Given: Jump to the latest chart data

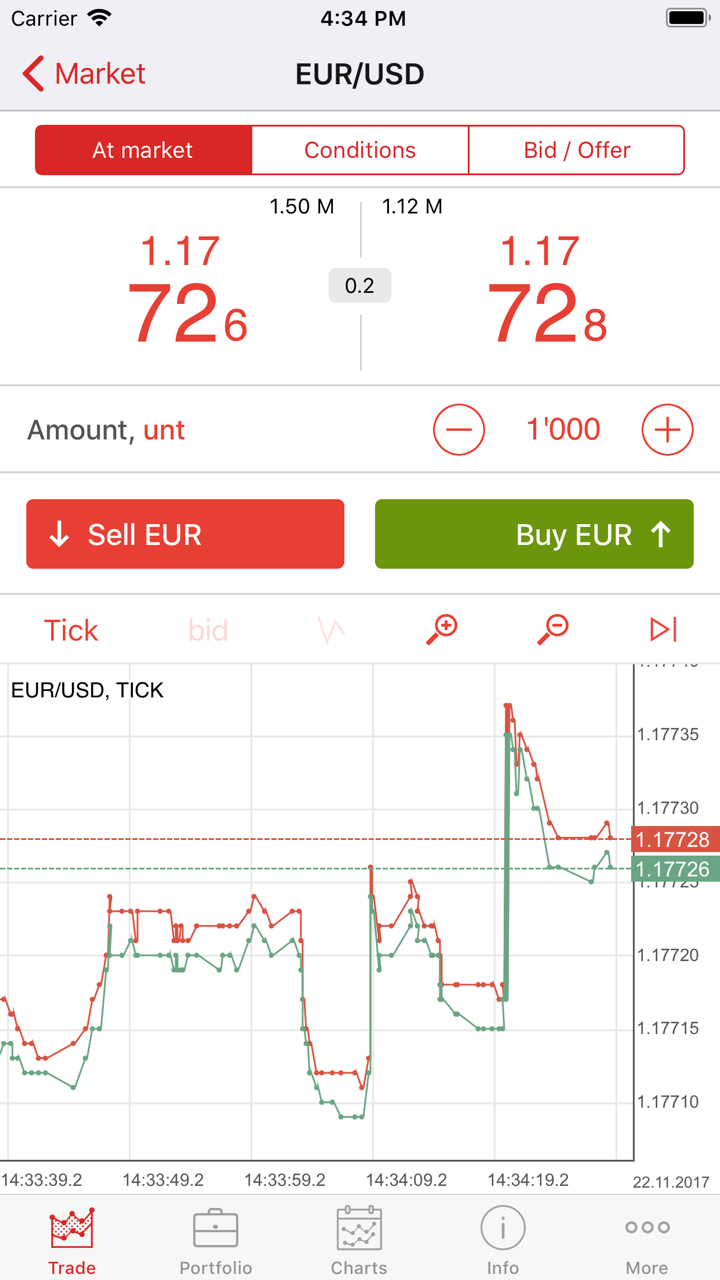Looking at the screenshot, I should 664,629.
